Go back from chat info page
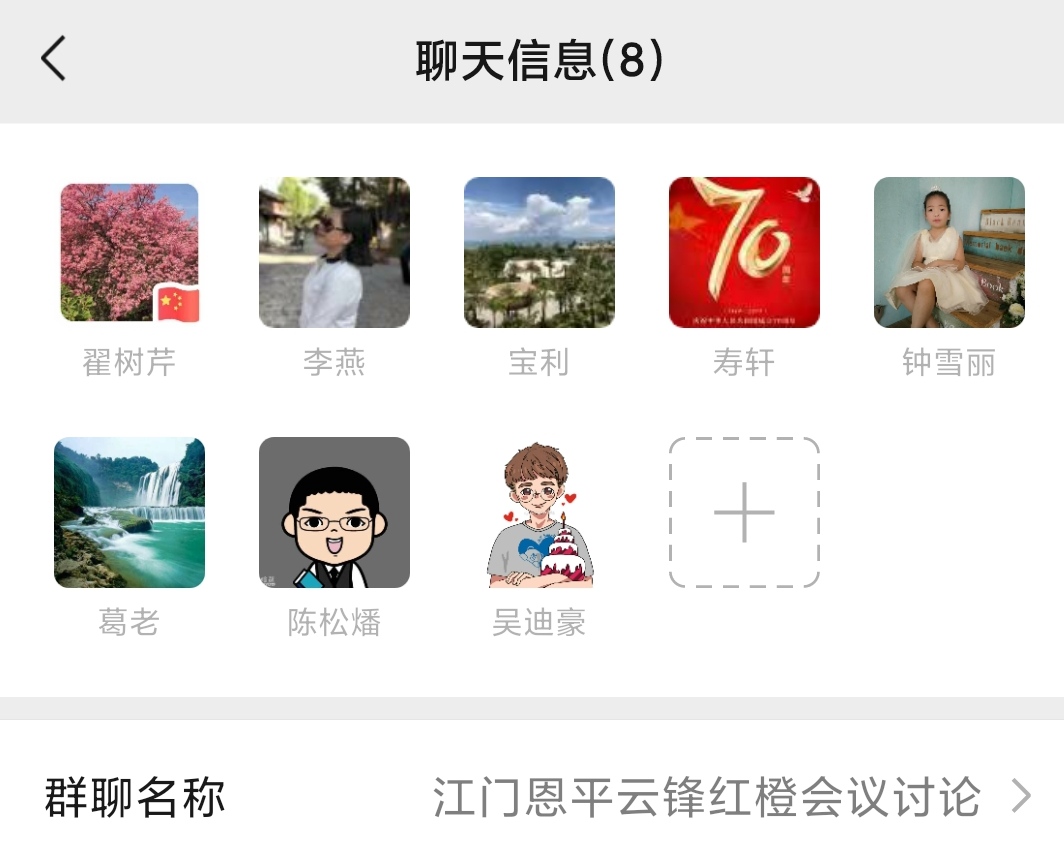This screenshot has width=1064, height=855. pos(53,59)
